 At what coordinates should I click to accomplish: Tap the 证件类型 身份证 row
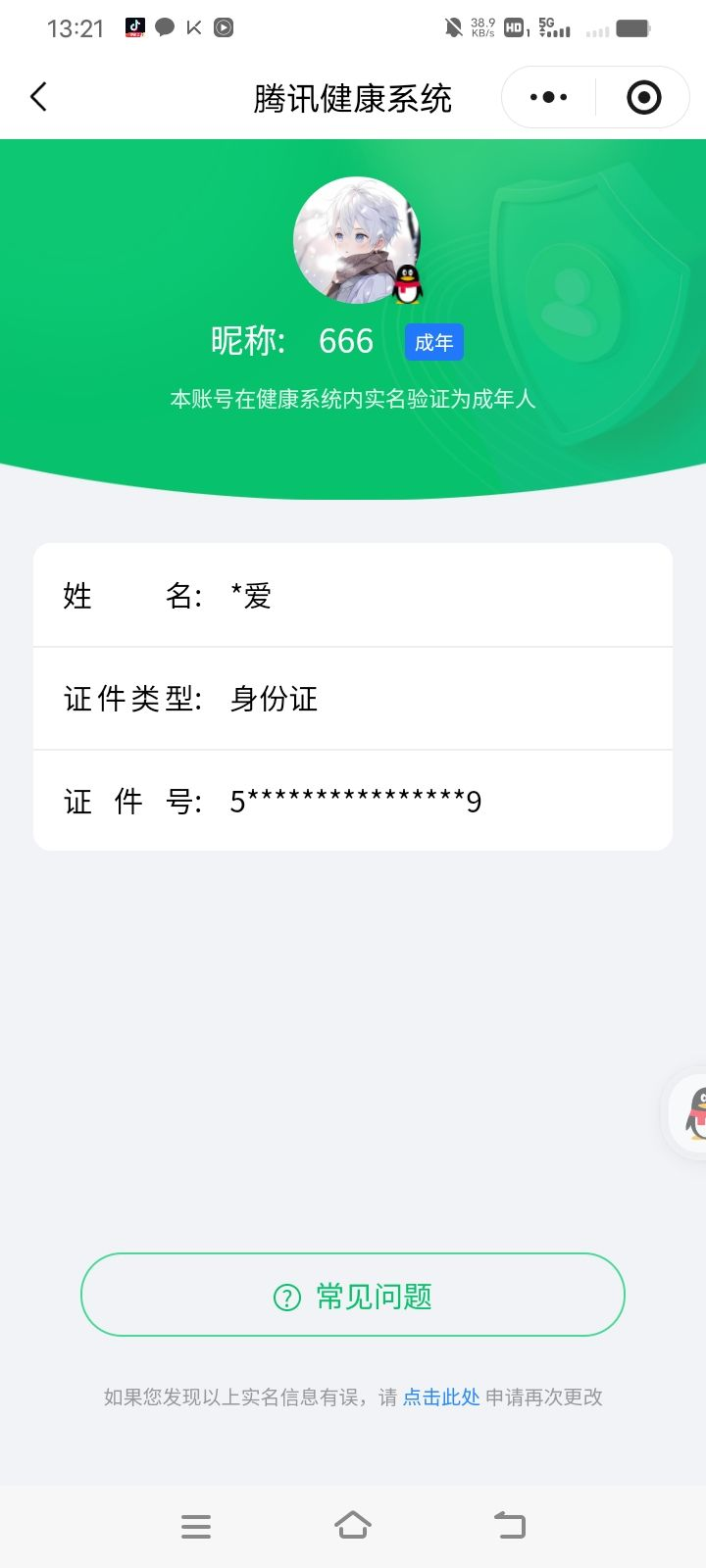point(353,699)
